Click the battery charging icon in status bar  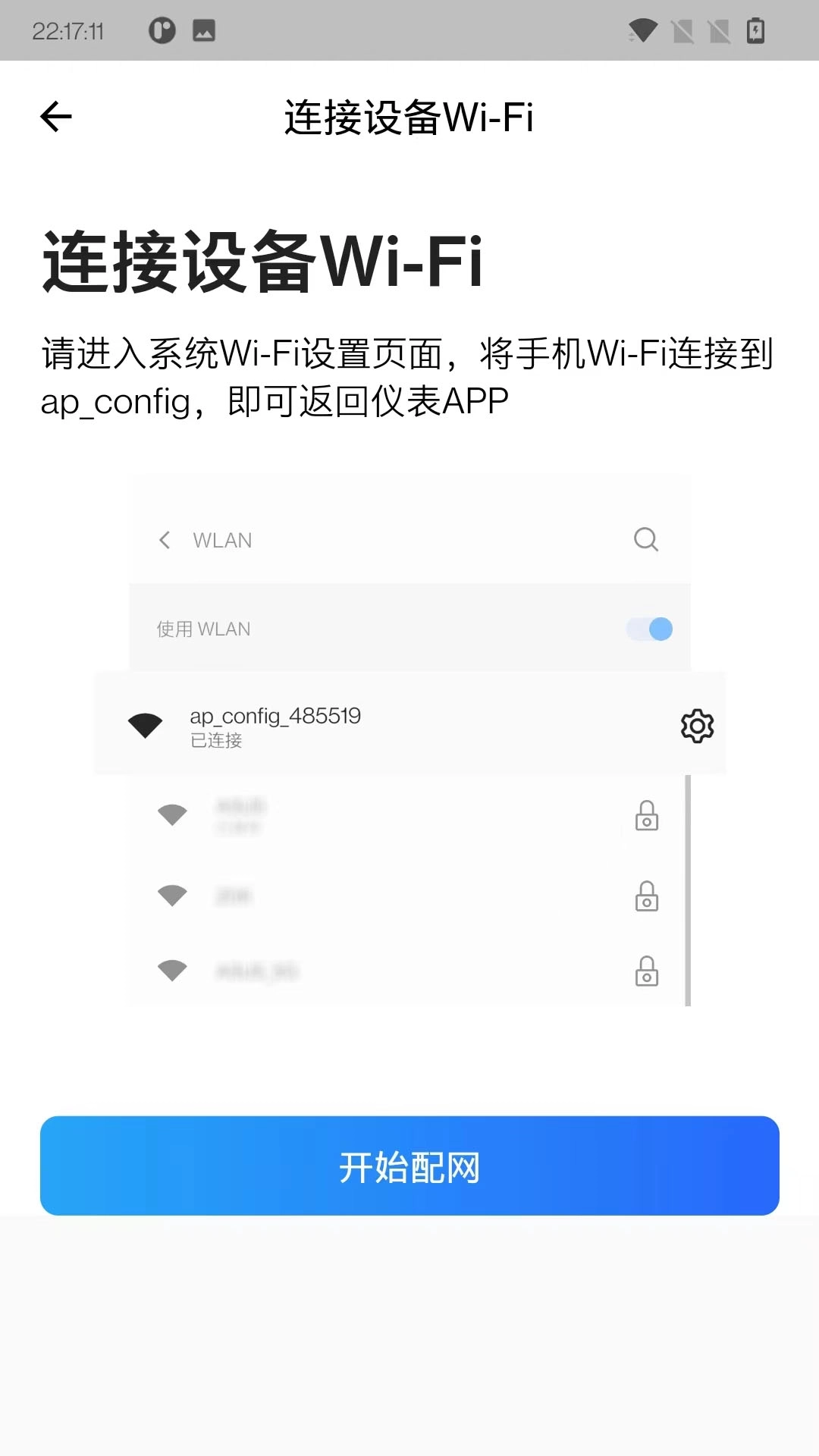click(756, 30)
